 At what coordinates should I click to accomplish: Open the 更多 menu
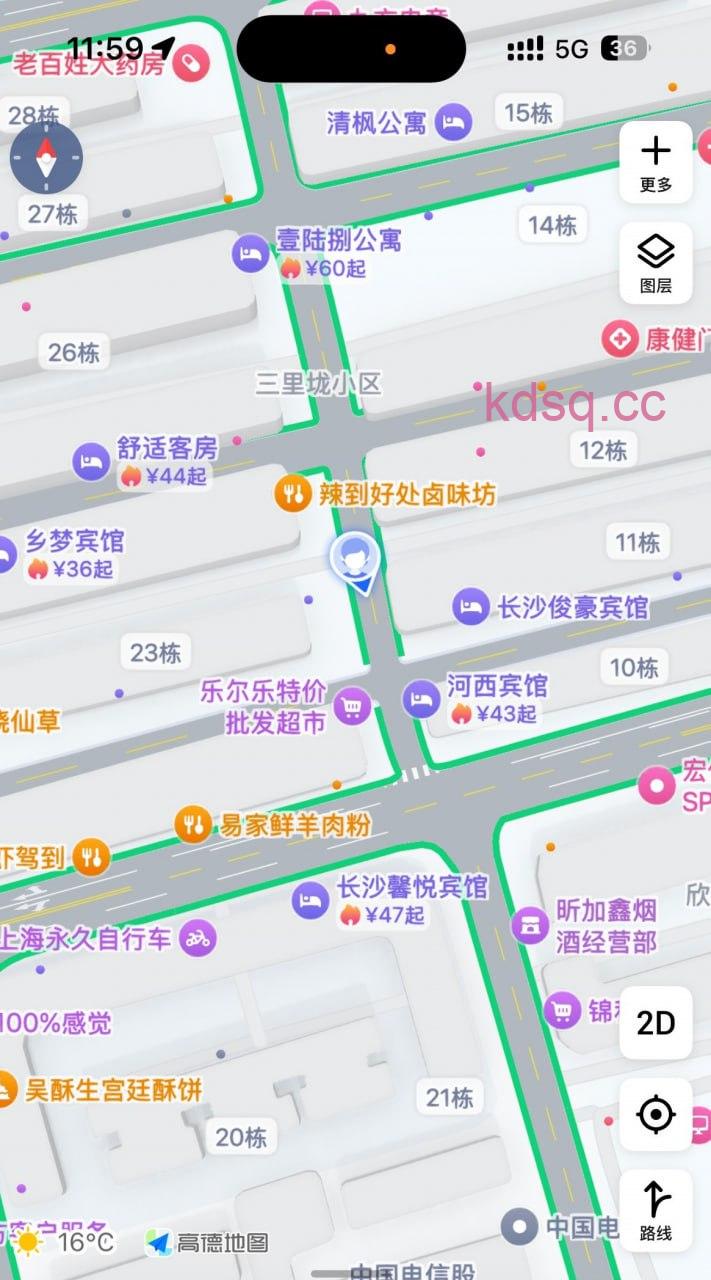click(656, 162)
